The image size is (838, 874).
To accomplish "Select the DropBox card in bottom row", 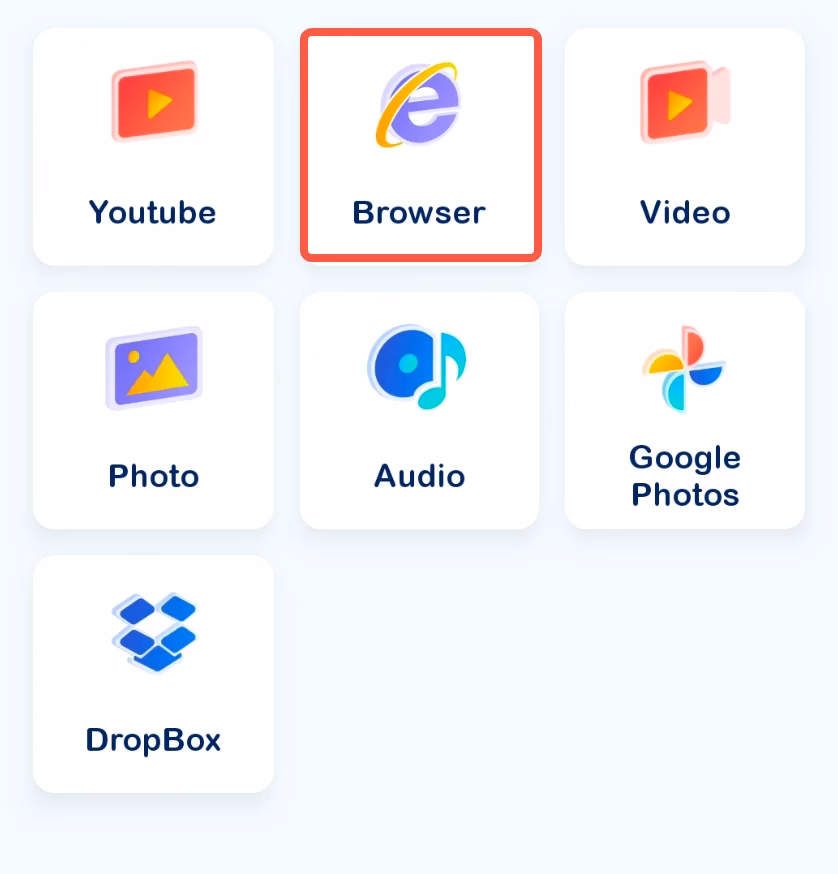I will click(x=152, y=675).
